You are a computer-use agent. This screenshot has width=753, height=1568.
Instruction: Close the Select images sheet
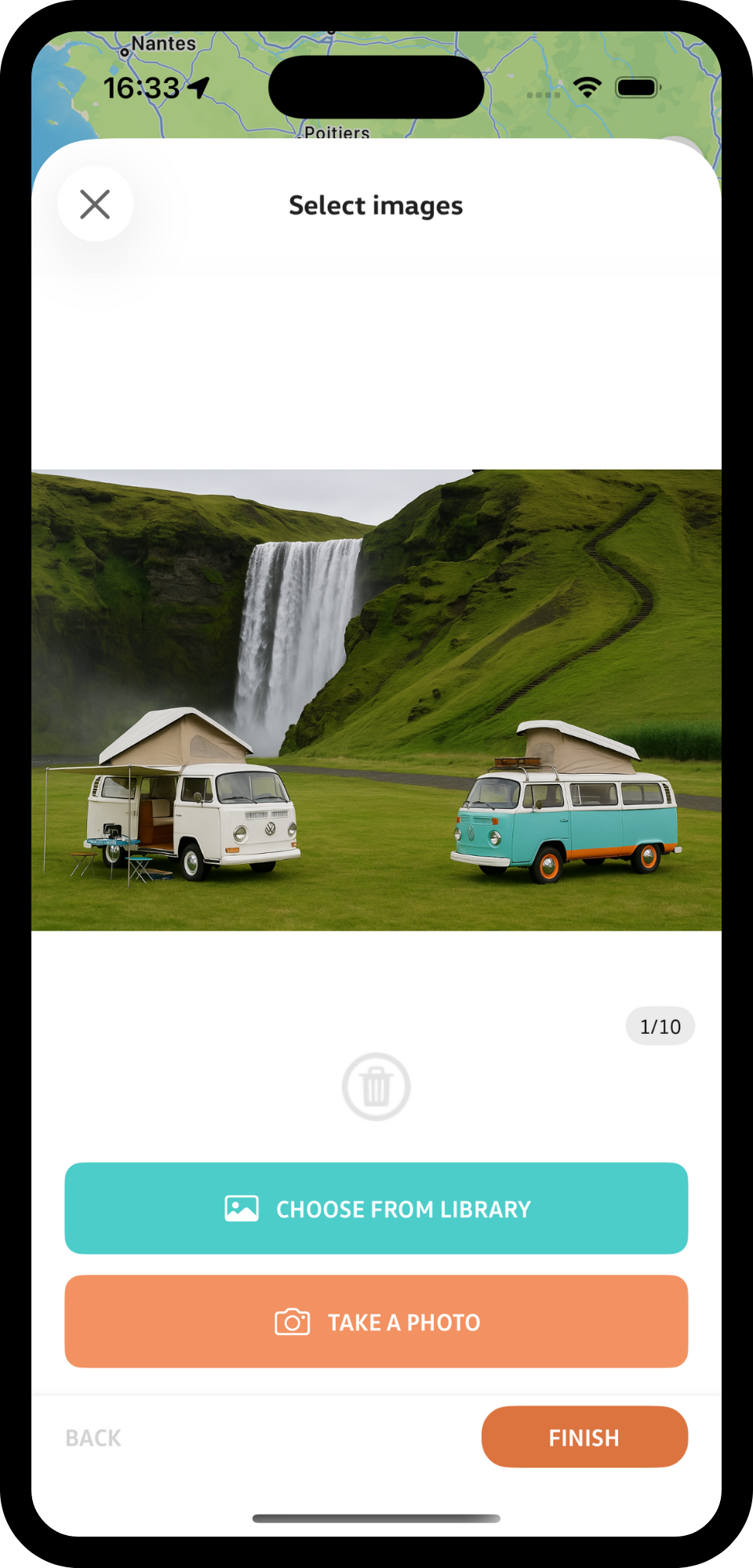coord(95,204)
